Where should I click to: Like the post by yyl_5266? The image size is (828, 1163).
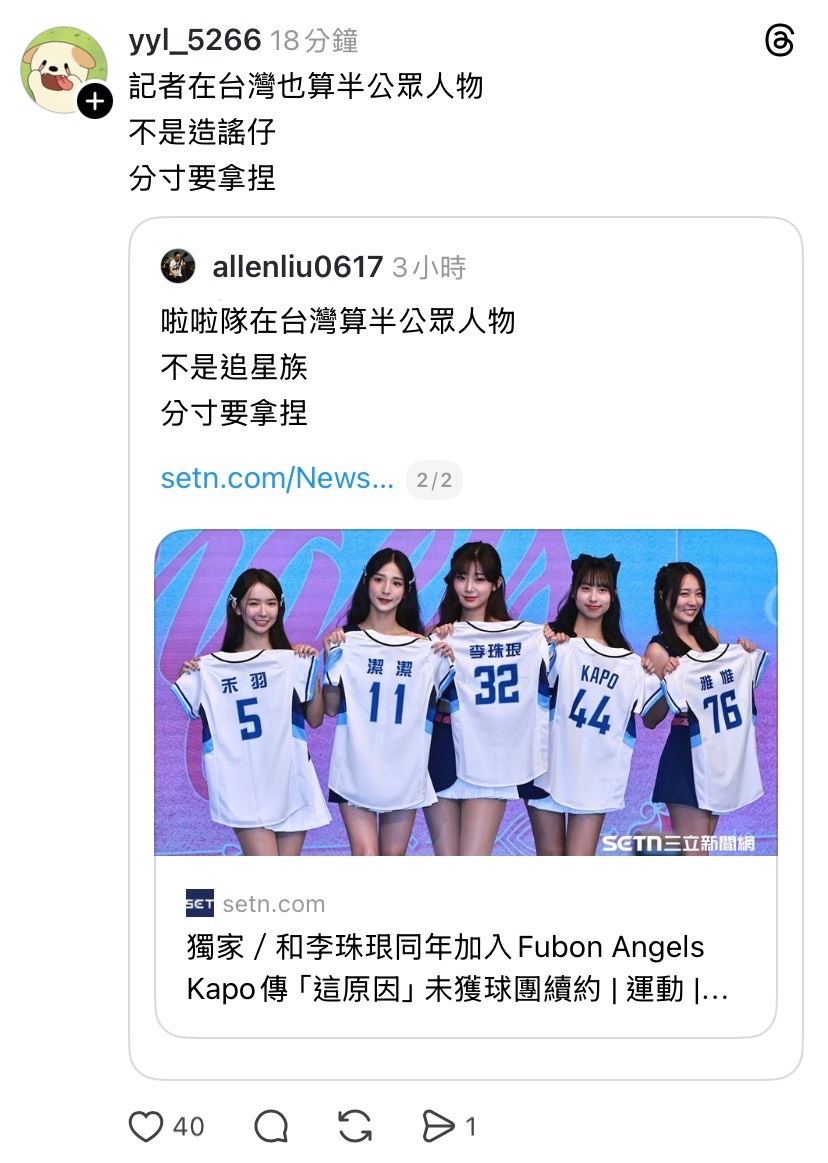[x=147, y=1127]
